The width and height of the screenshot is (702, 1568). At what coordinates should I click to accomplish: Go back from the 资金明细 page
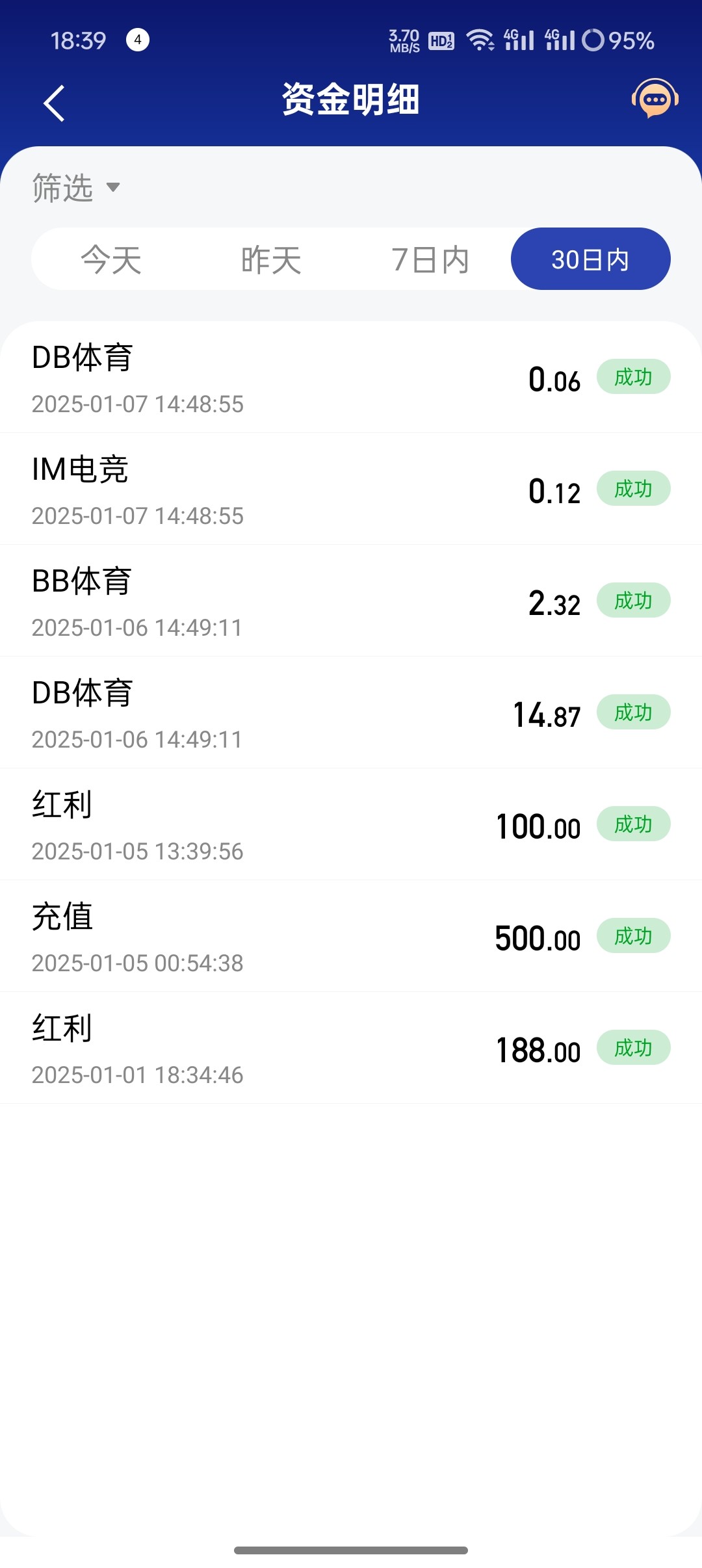(x=55, y=103)
